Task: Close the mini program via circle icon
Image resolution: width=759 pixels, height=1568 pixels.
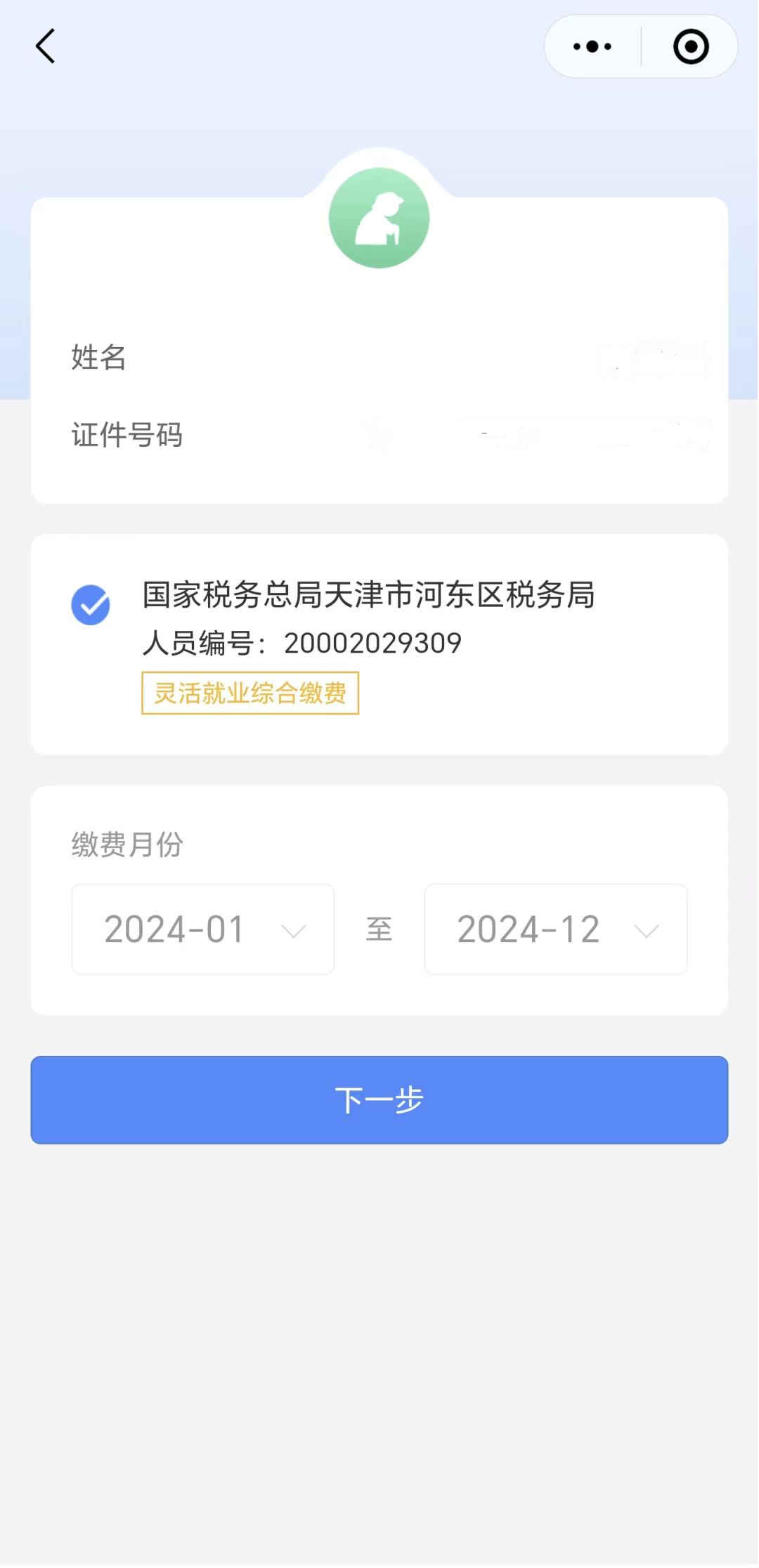Action: coord(691,47)
